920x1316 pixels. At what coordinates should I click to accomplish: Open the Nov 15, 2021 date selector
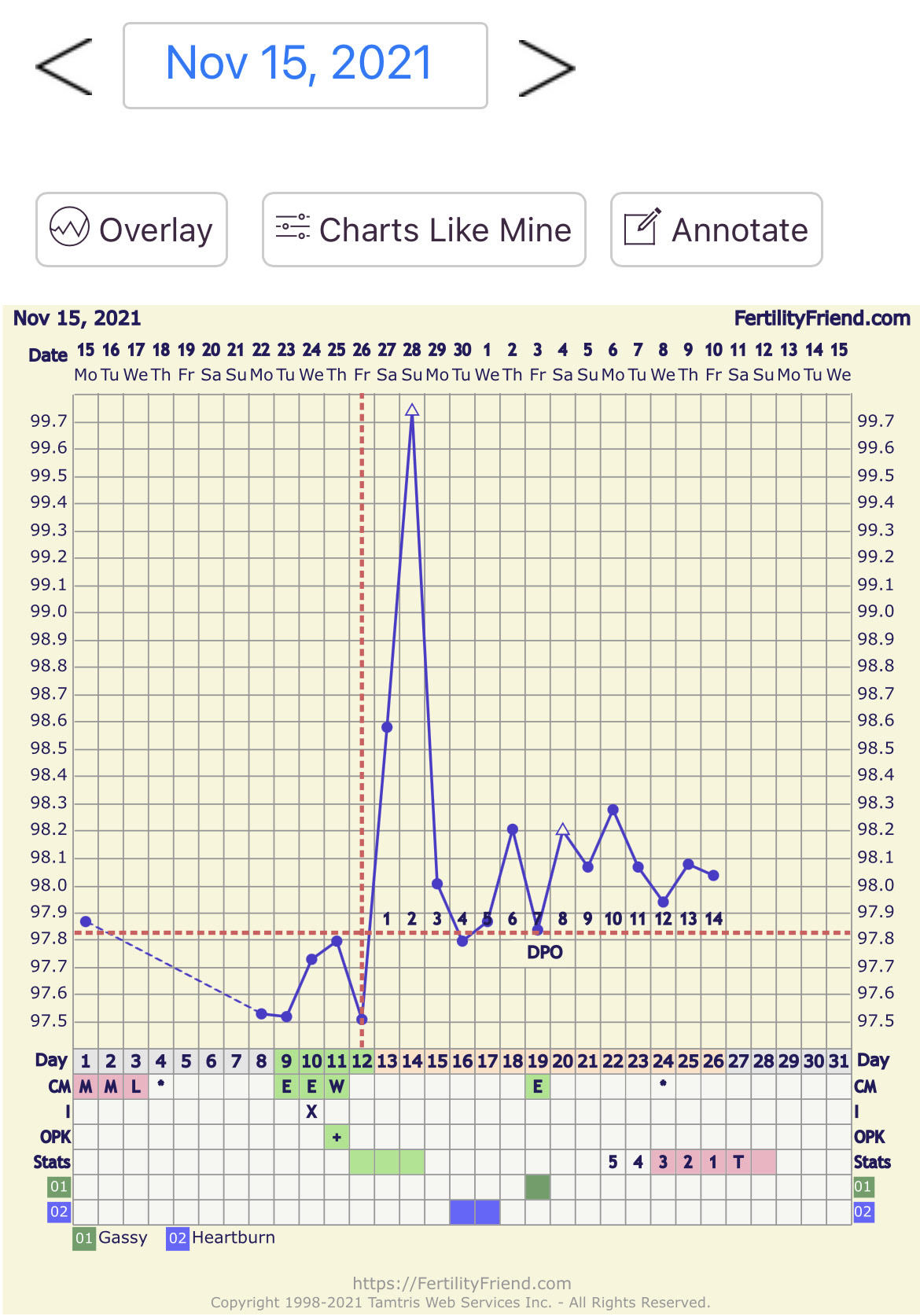(x=305, y=65)
